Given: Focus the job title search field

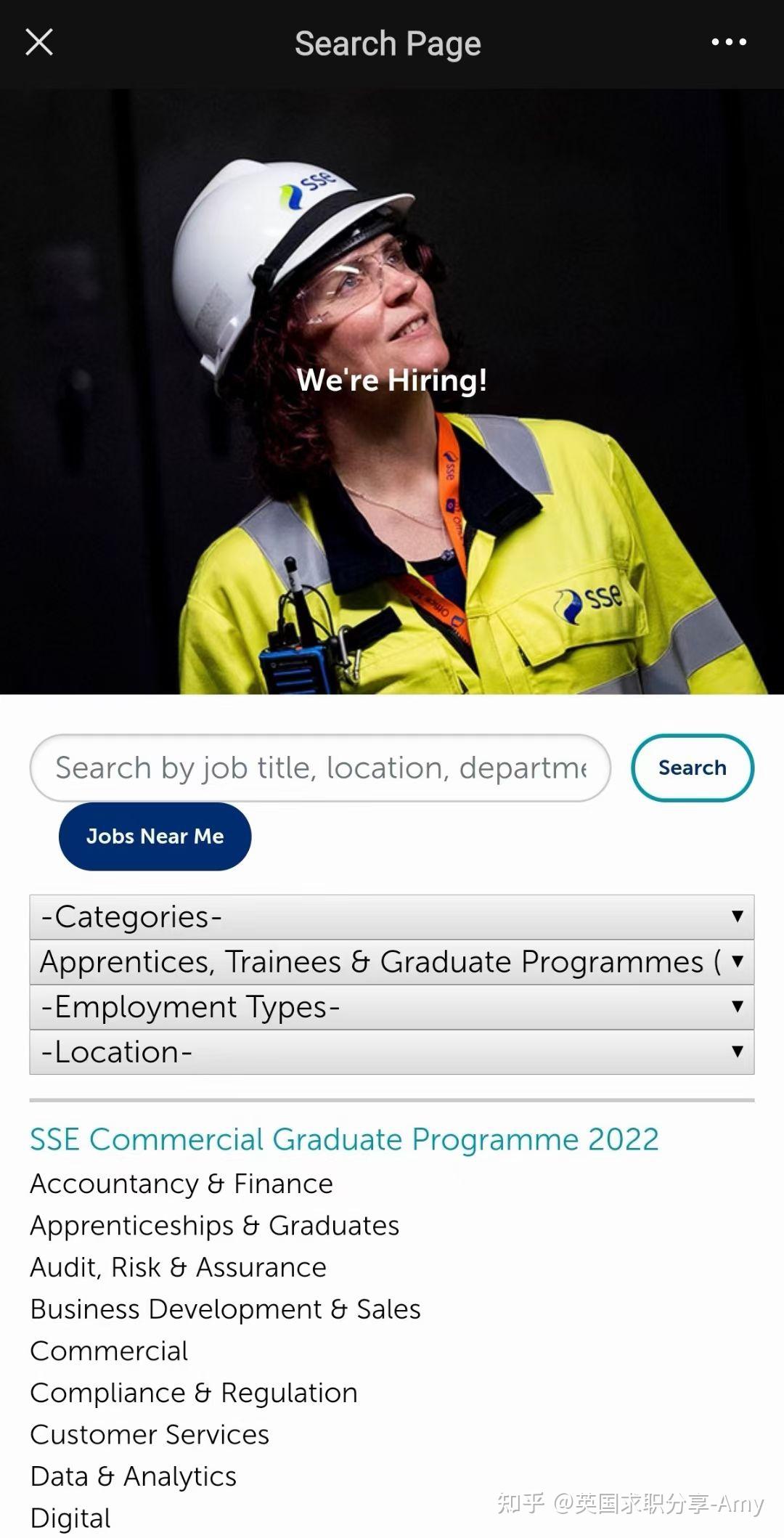Looking at the screenshot, I should pos(320,768).
